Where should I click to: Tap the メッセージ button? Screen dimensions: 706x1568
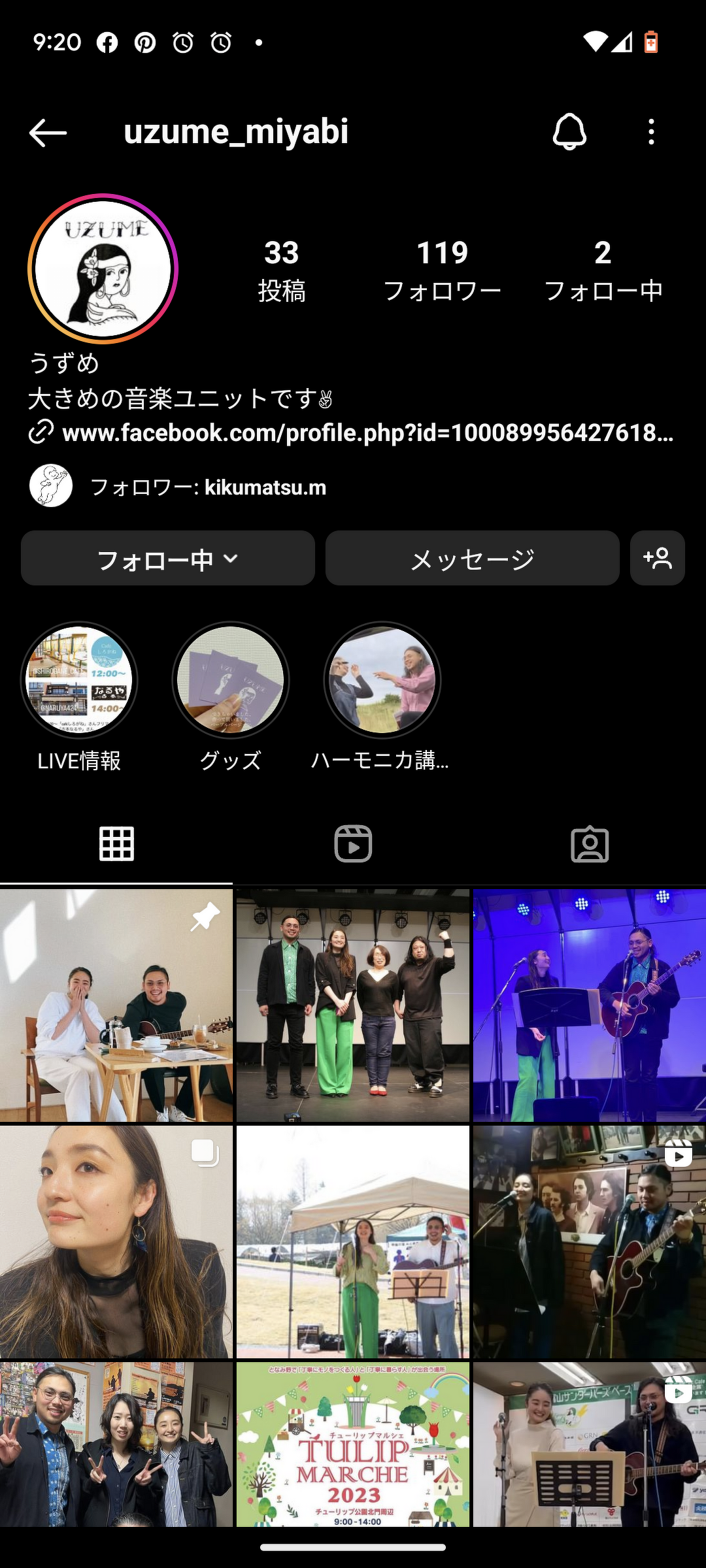click(x=472, y=559)
